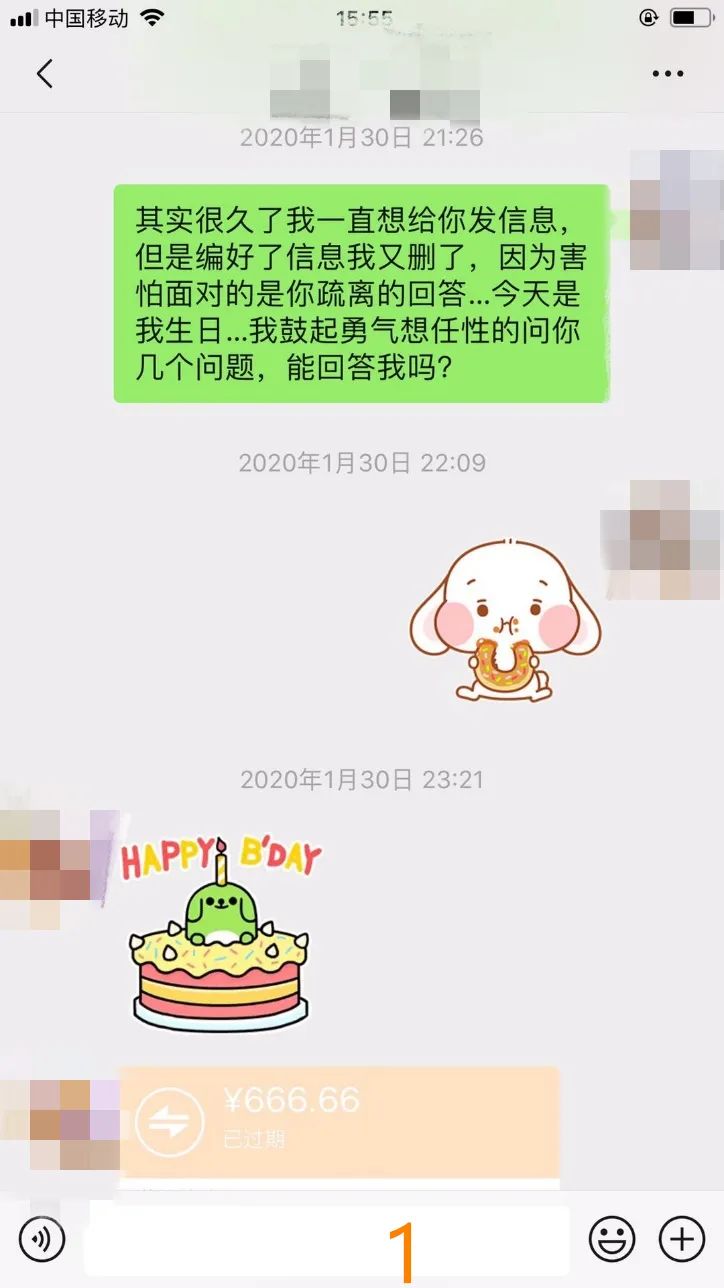Tap the 2020年1月30日 21:26 timestamp

[362, 138]
